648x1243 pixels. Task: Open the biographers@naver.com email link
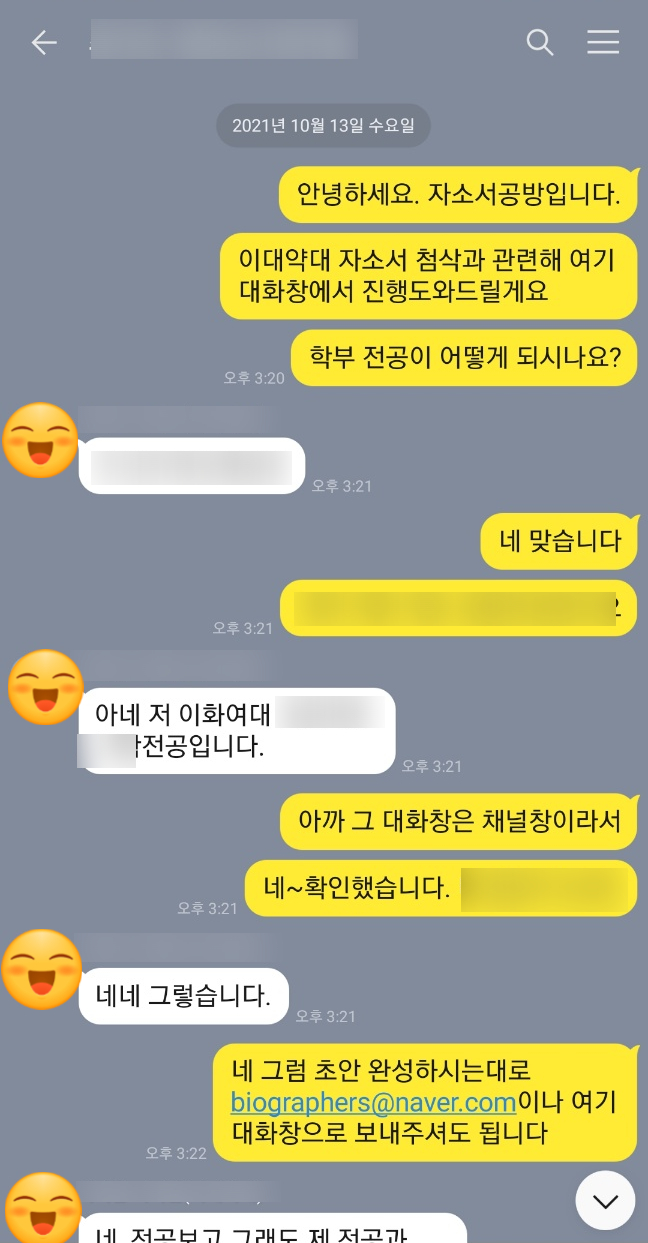[x=373, y=1103]
